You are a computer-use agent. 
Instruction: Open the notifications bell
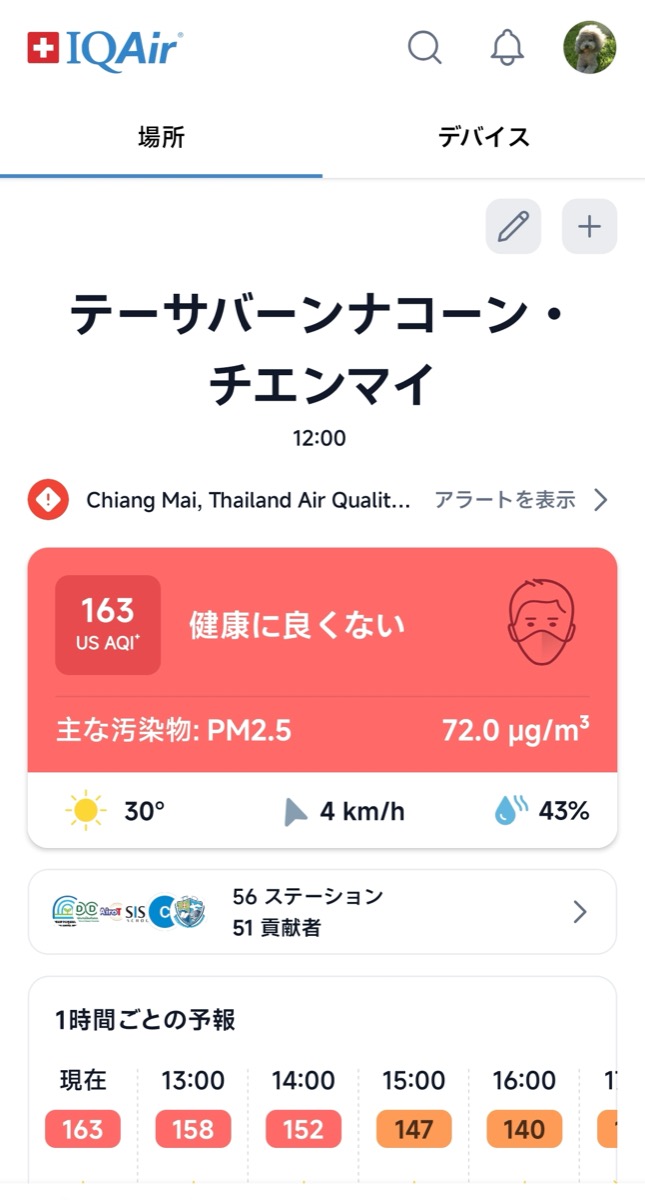[x=508, y=47]
